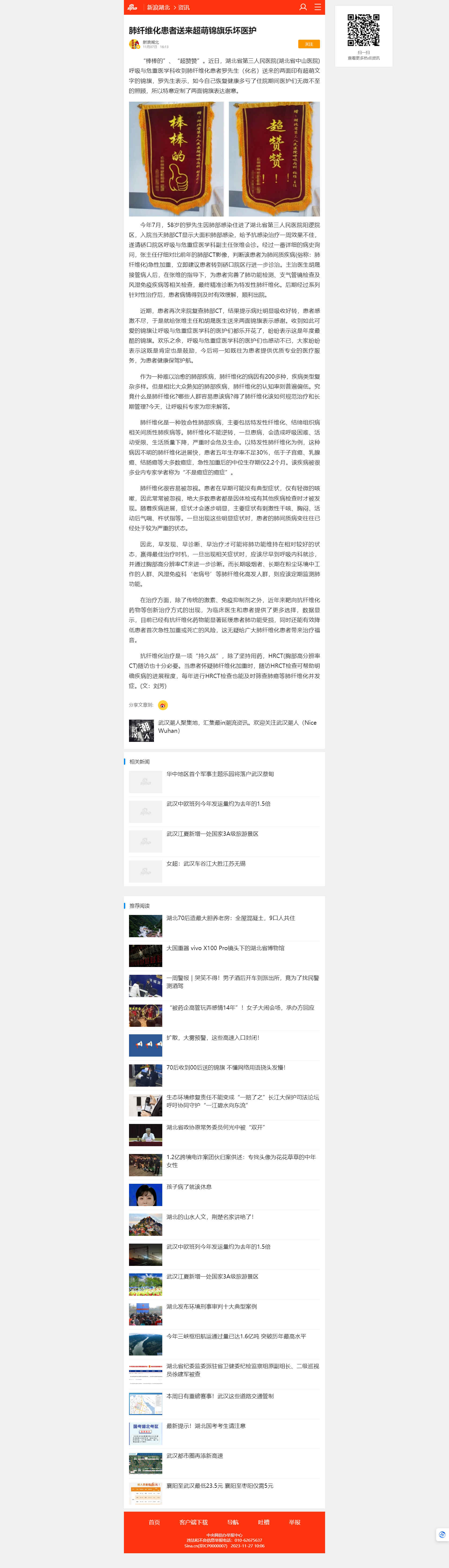The height and width of the screenshot is (1568, 449).
Task: Tap the floating icon at bottom right
Action: click(x=442, y=1534)
